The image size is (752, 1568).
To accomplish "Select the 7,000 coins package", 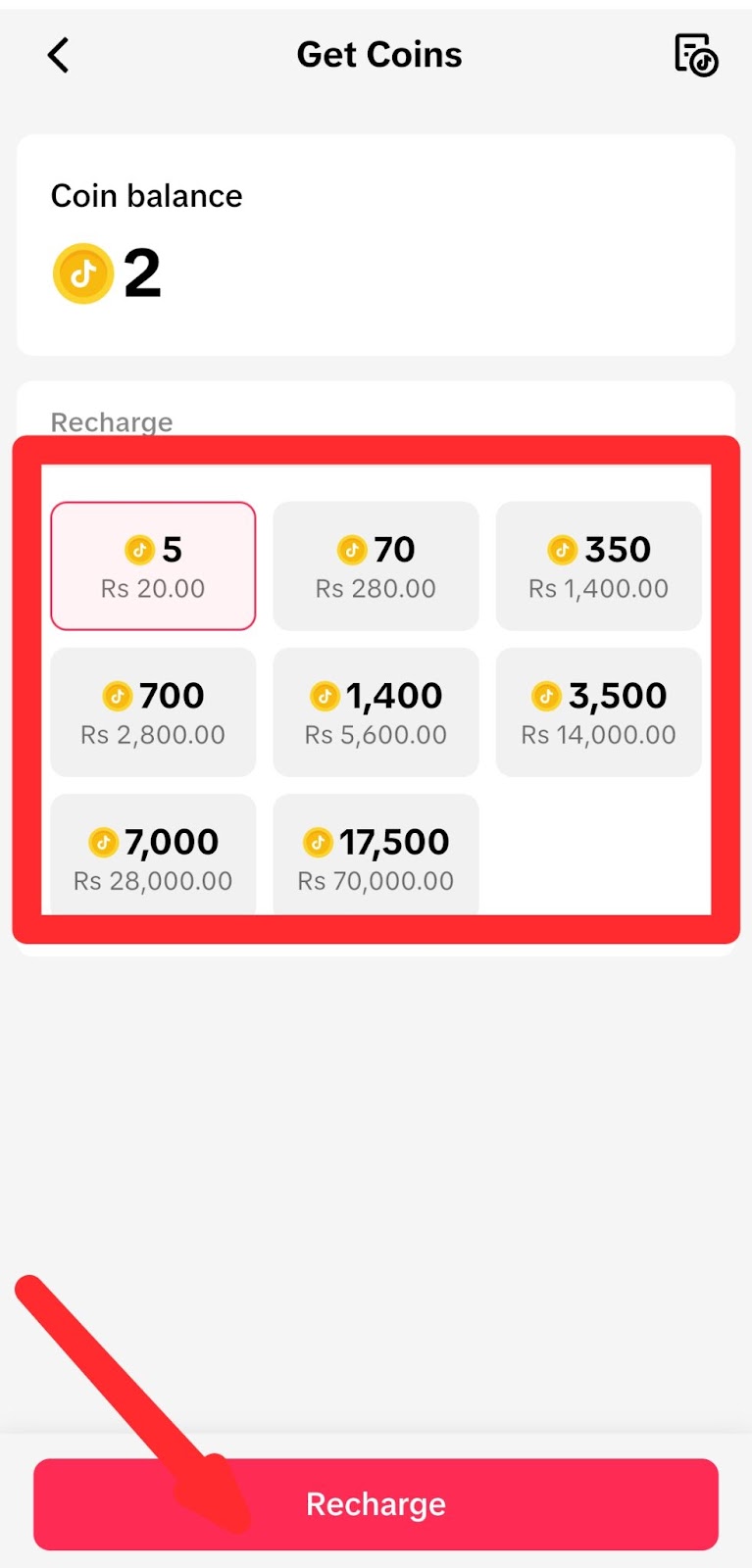I will (153, 856).
